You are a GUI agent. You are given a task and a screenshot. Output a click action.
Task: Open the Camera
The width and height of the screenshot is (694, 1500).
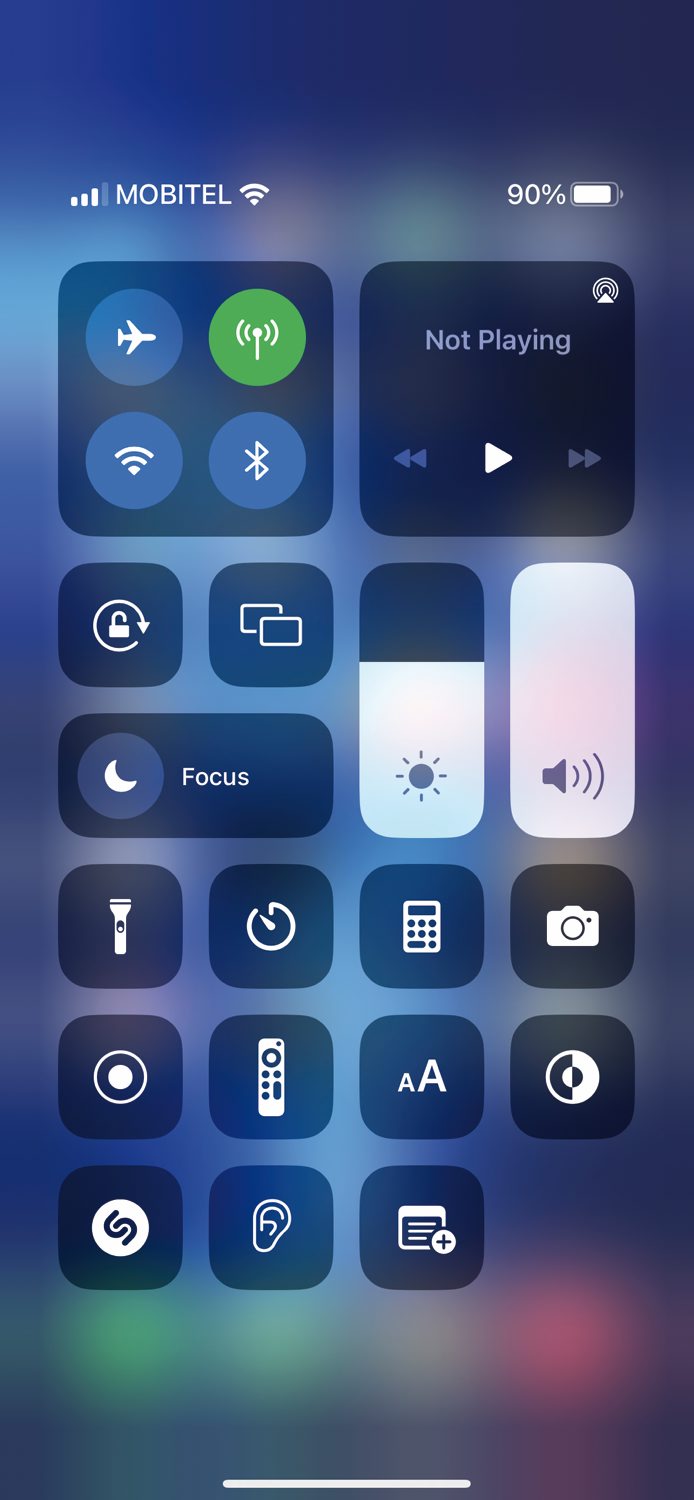click(572, 926)
